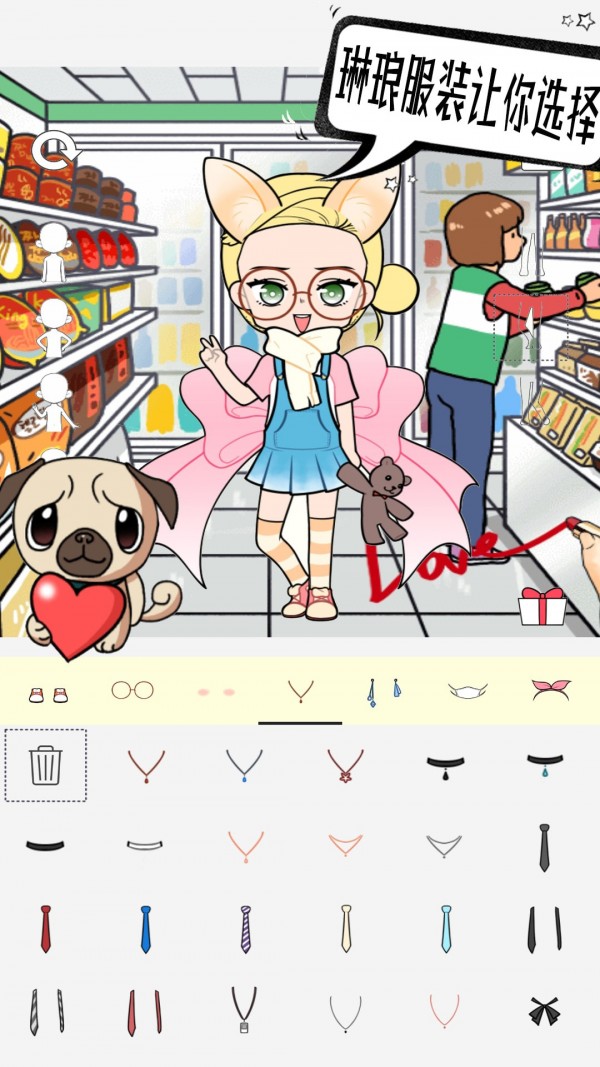This screenshot has height=1067, width=600.
Task: Pick the blue pendant necklace
Action: 245,765
